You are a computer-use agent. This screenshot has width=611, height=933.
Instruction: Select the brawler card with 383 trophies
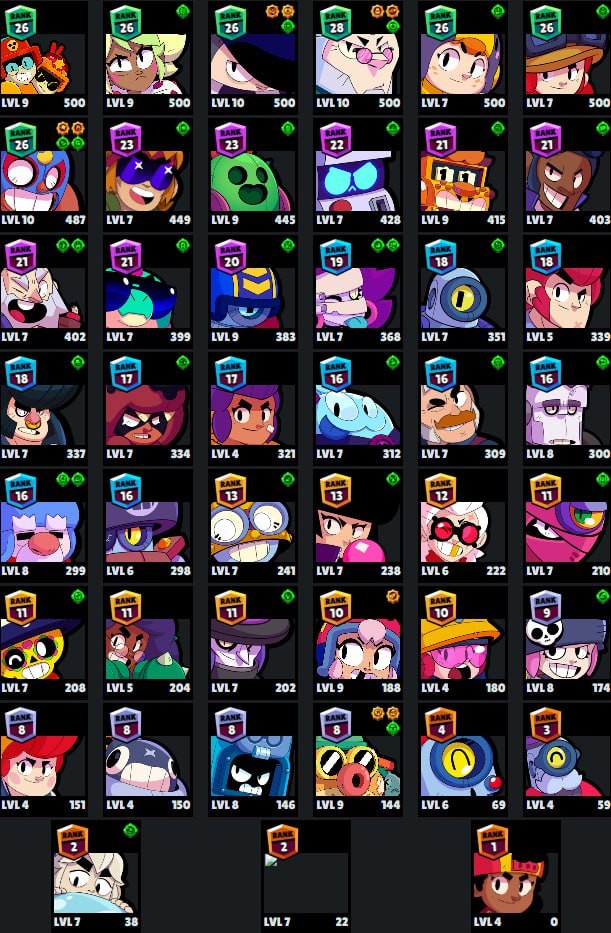pos(253,290)
